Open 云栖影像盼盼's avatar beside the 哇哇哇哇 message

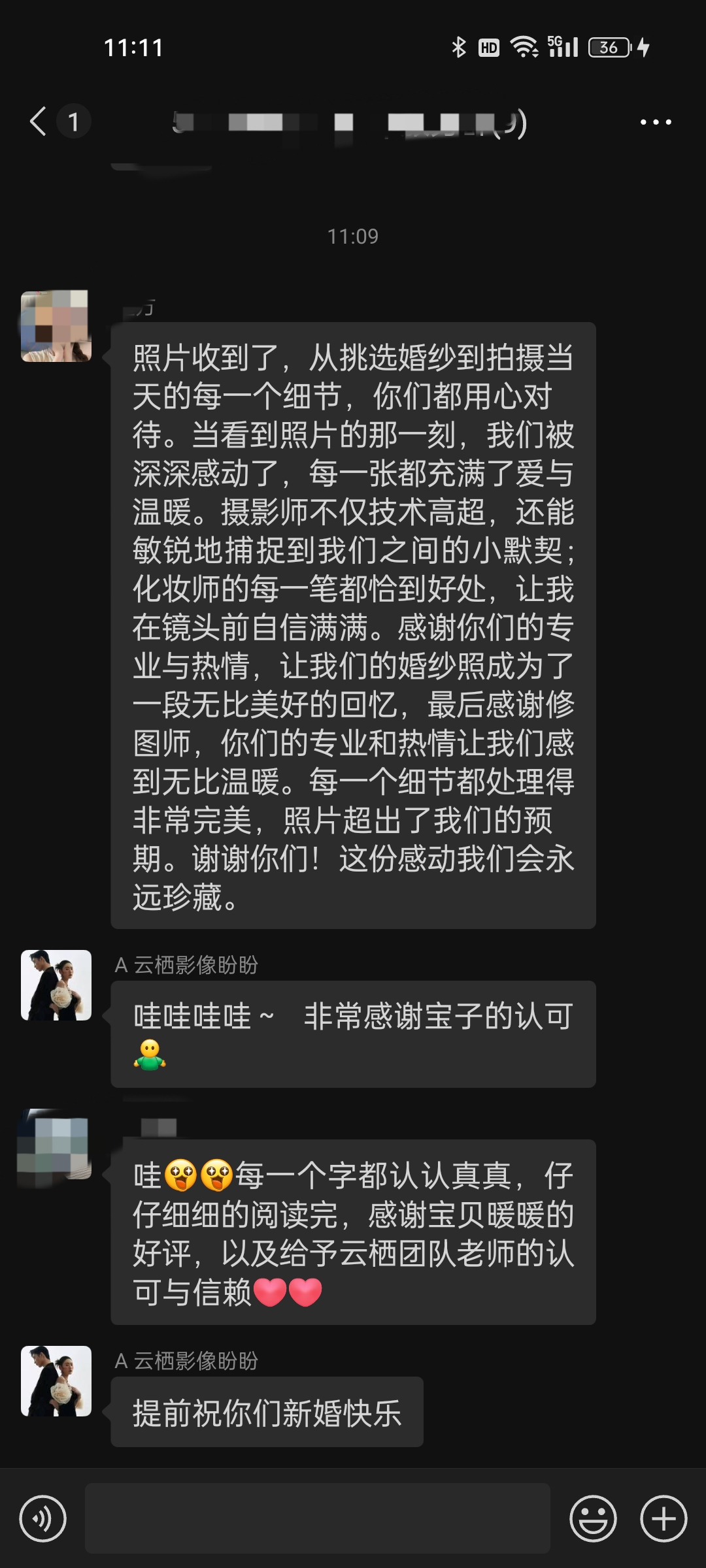point(56,985)
